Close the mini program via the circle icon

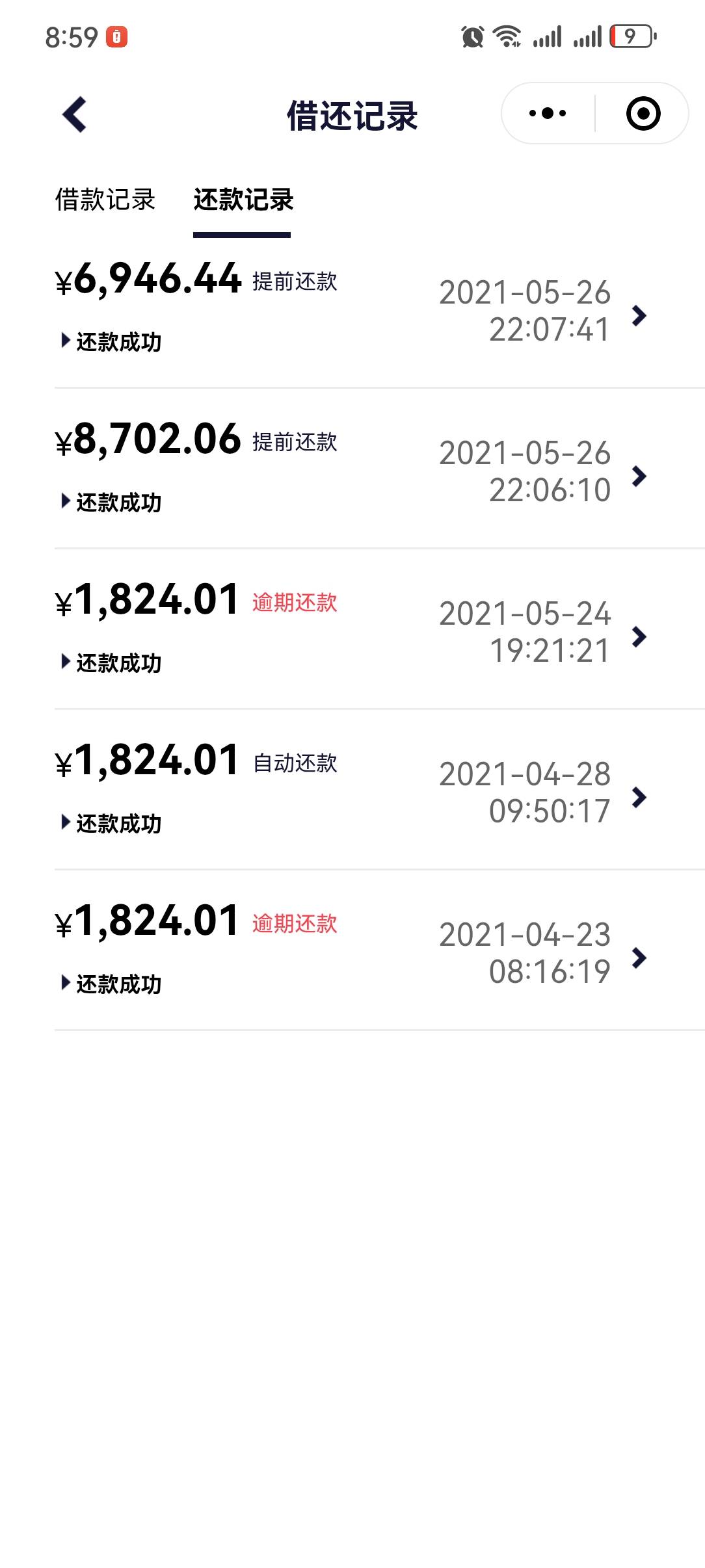pyautogui.click(x=643, y=114)
